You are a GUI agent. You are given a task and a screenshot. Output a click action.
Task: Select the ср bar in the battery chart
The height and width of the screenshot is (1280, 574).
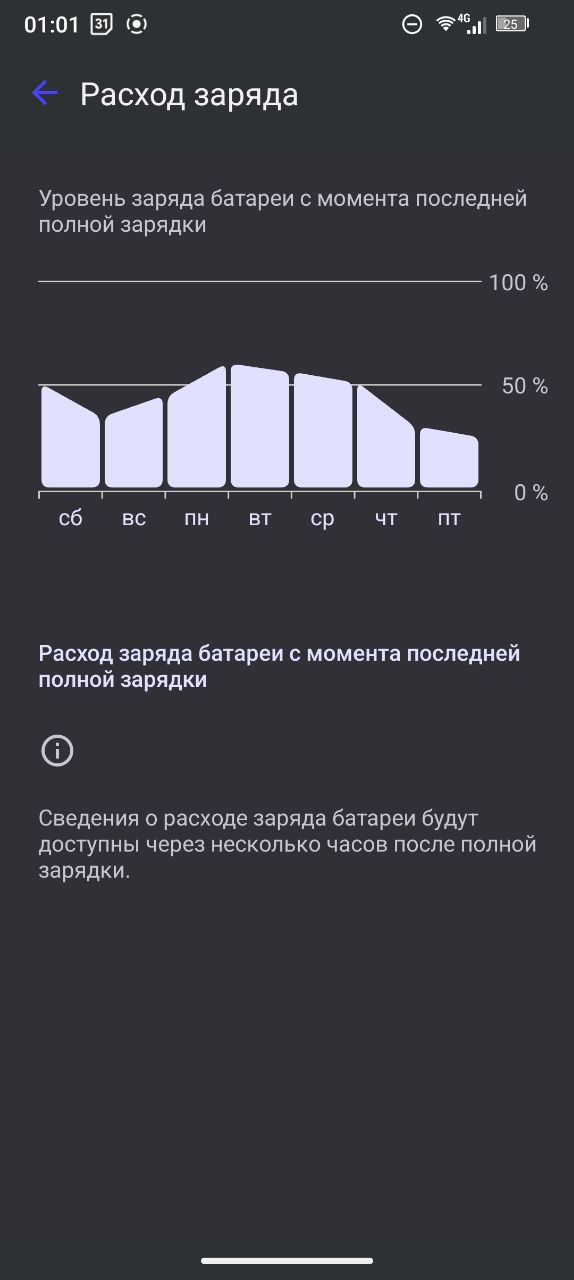(322, 430)
